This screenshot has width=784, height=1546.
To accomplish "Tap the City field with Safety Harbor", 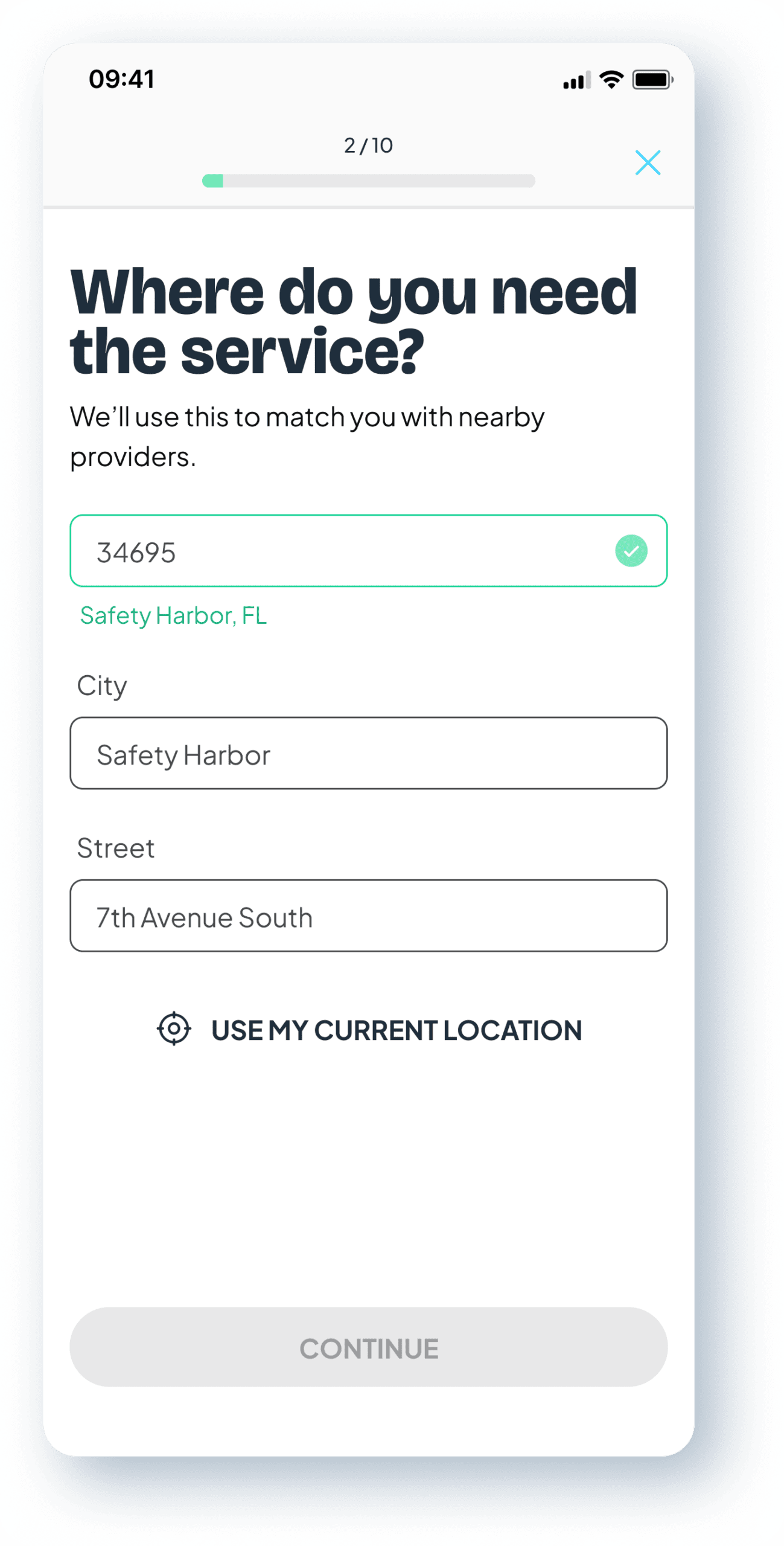I will (x=368, y=754).
